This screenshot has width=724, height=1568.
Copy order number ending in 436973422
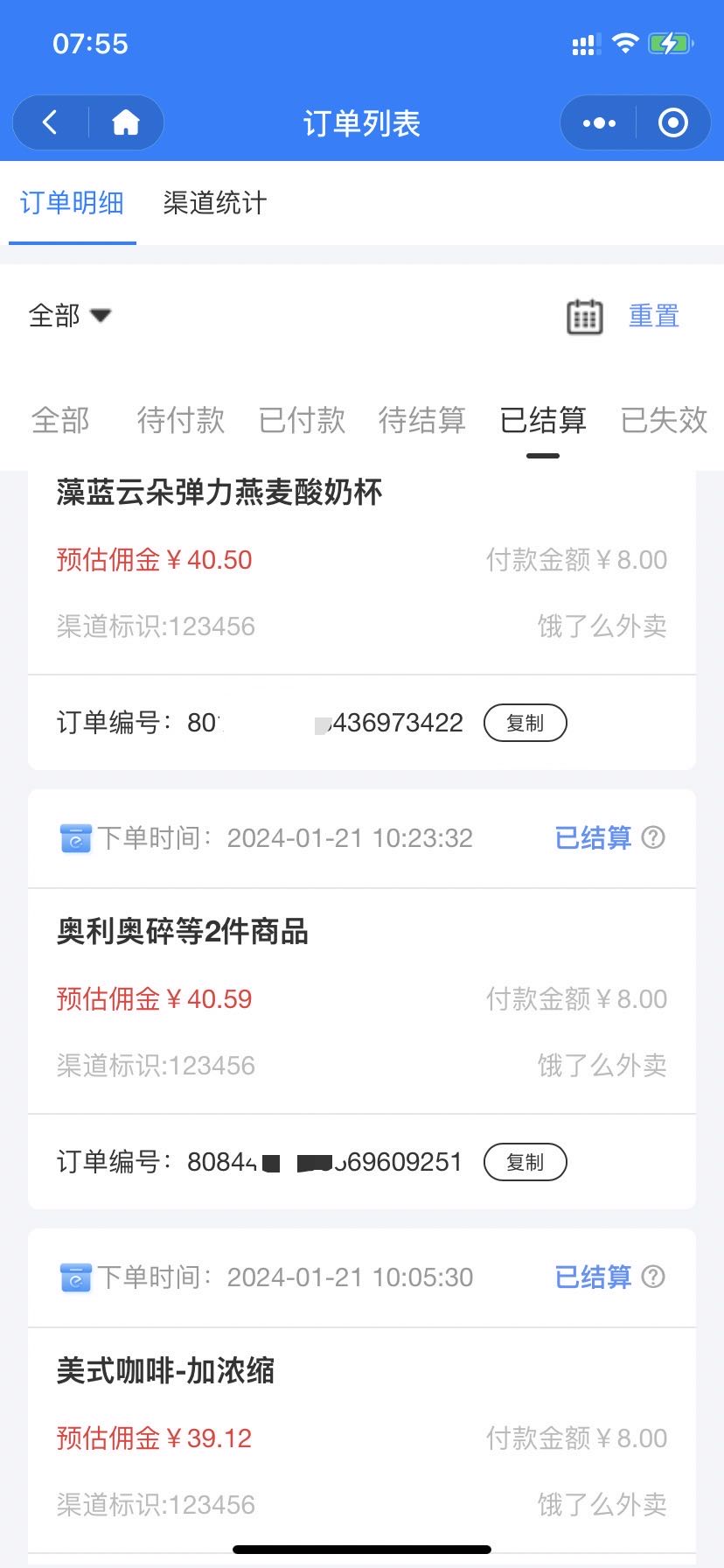coord(526,723)
